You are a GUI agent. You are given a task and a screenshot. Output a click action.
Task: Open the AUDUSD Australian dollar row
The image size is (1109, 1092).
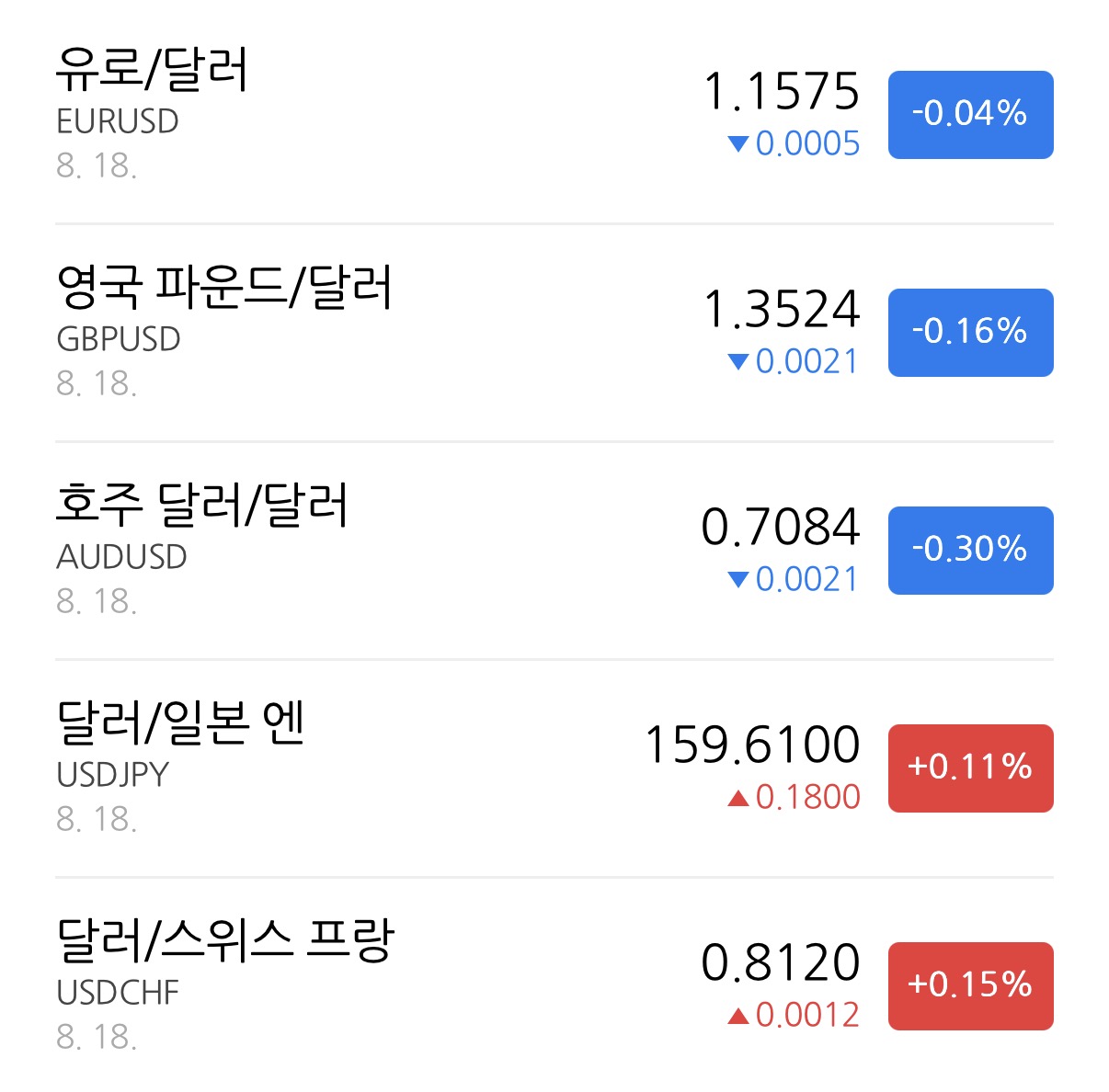click(554, 550)
